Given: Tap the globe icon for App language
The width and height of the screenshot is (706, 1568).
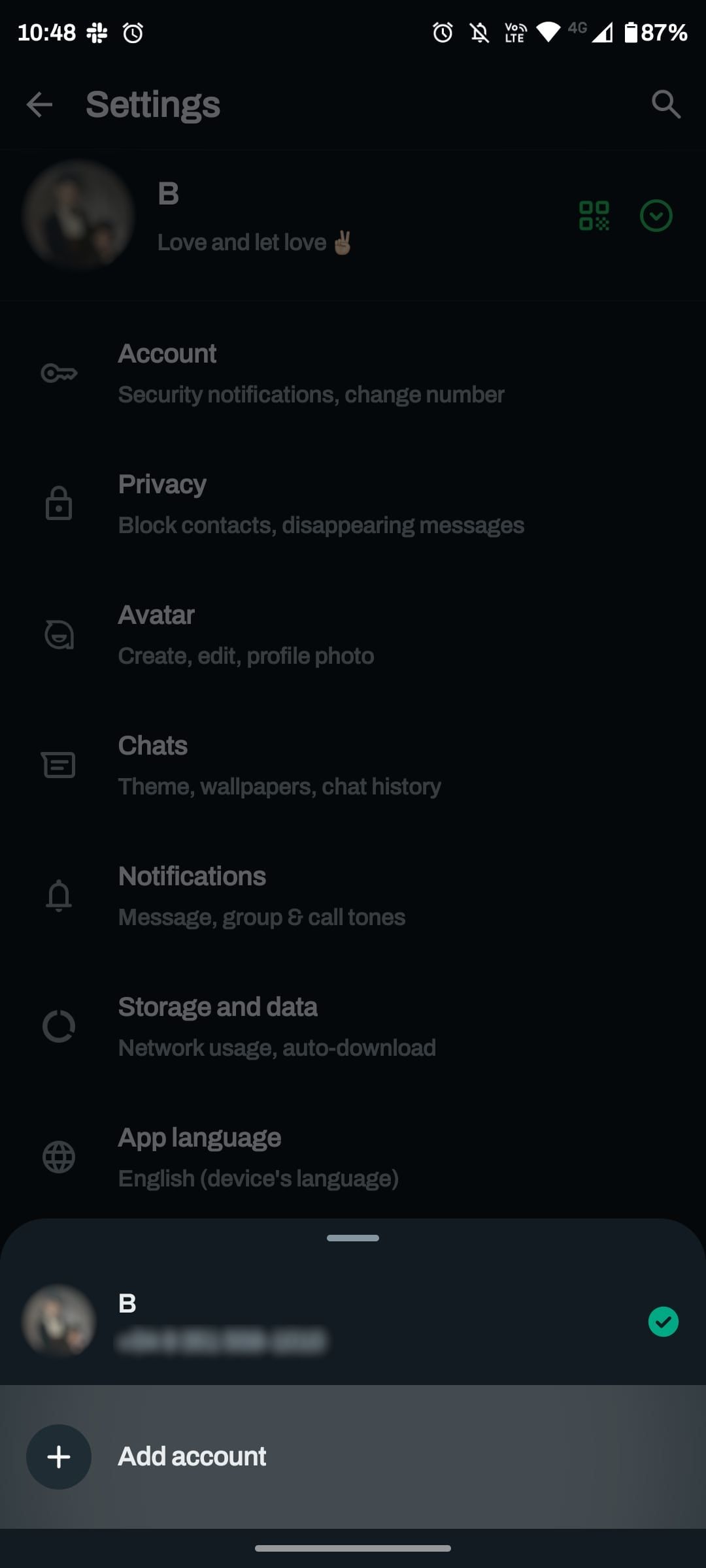Looking at the screenshot, I should click(x=59, y=1156).
